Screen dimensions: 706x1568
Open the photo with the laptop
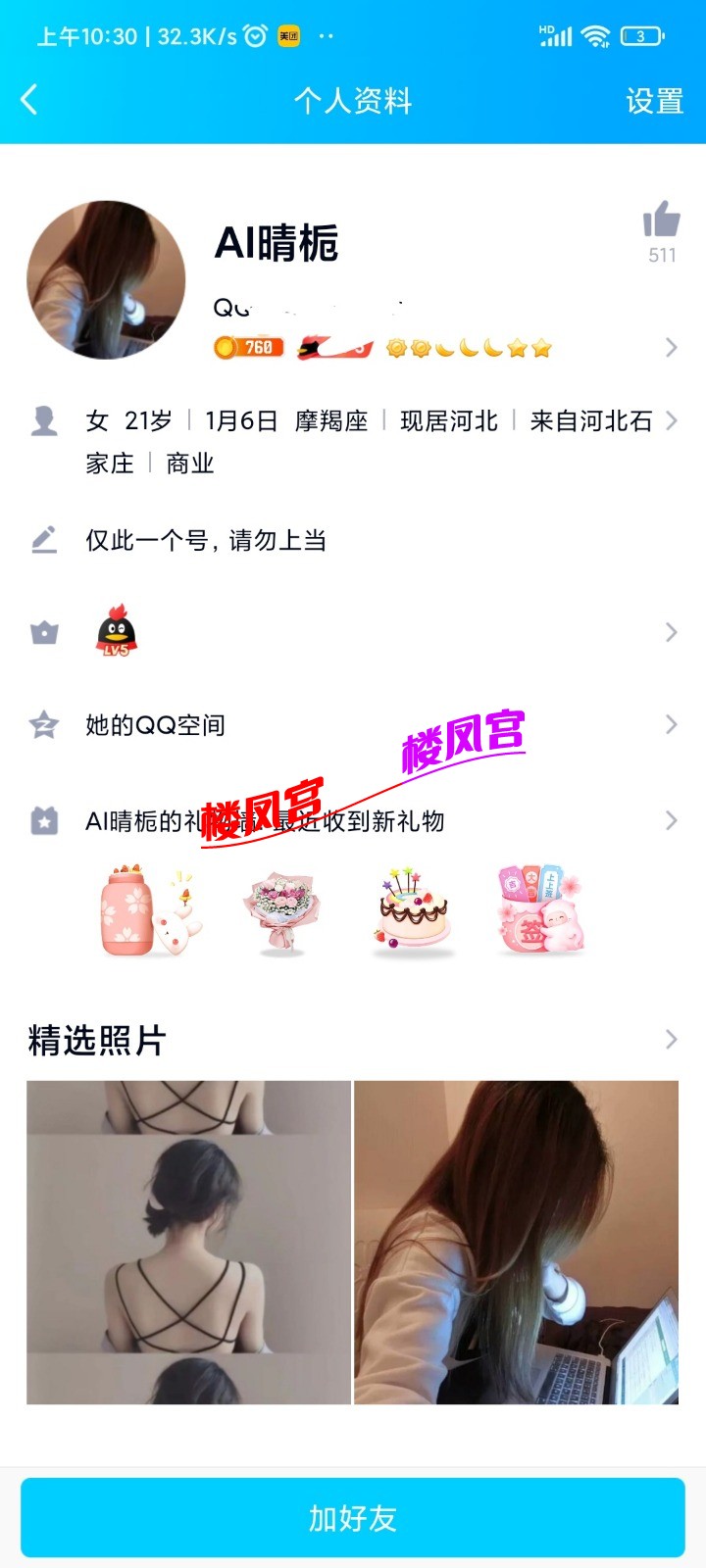pyautogui.click(x=516, y=1243)
